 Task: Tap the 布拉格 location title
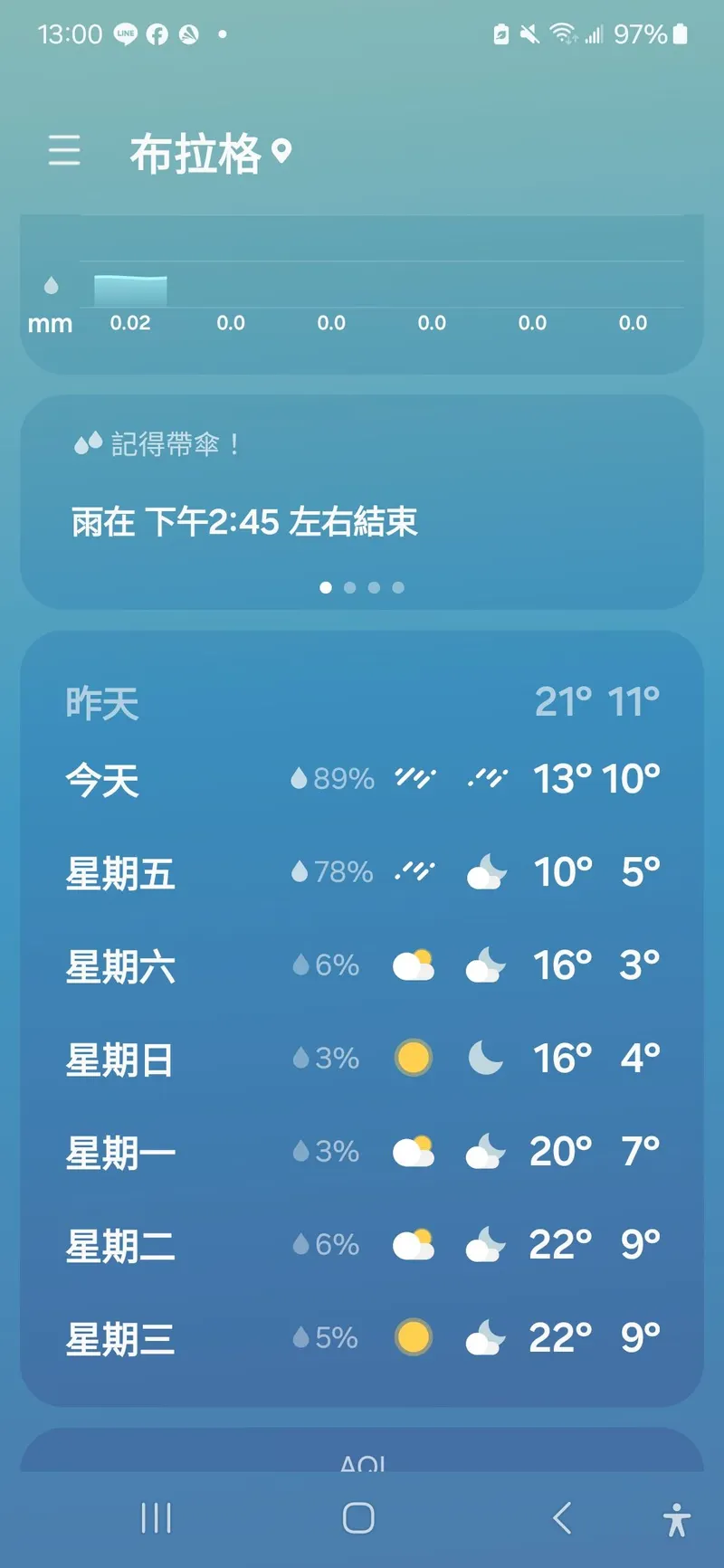click(x=196, y=154)
